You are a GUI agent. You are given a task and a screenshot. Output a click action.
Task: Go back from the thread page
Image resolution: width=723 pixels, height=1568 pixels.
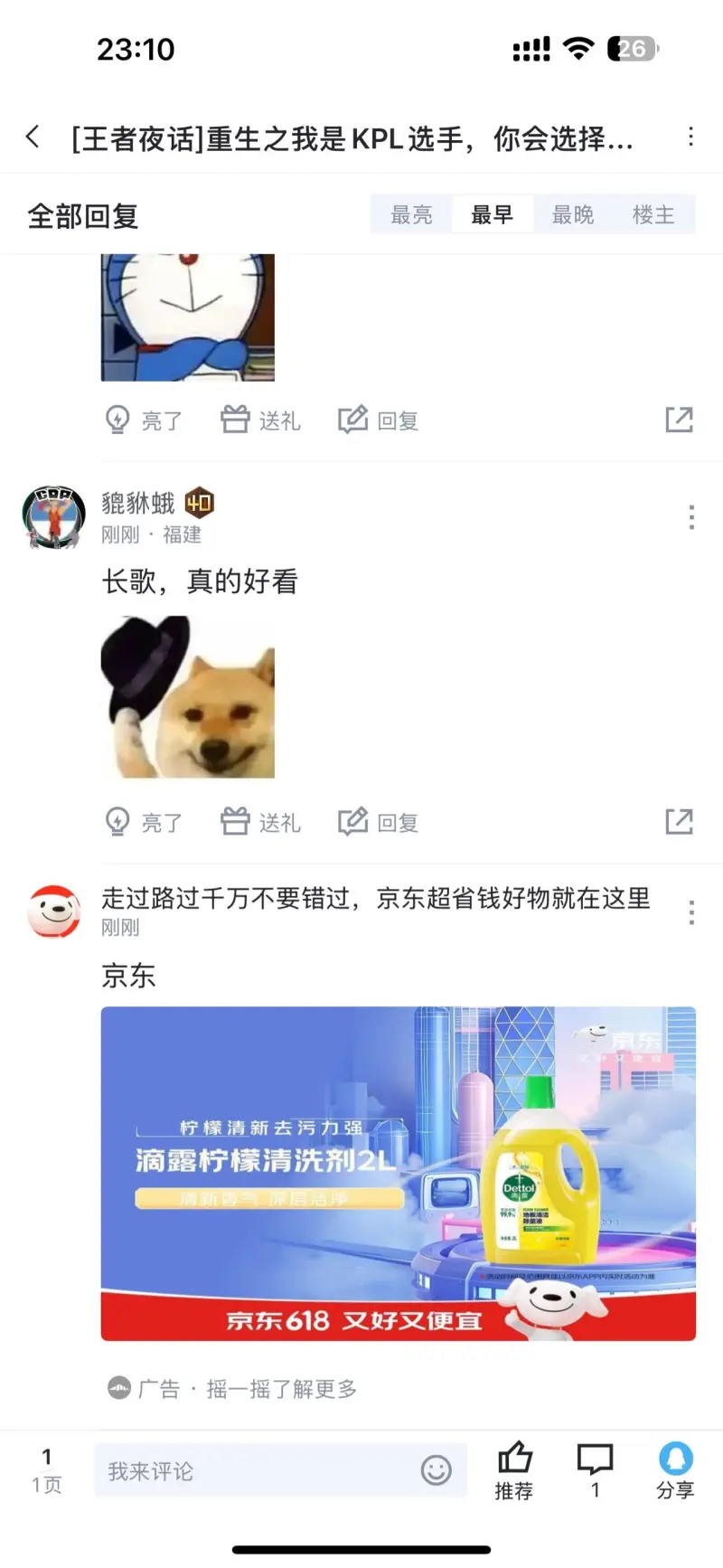point(33,137)
